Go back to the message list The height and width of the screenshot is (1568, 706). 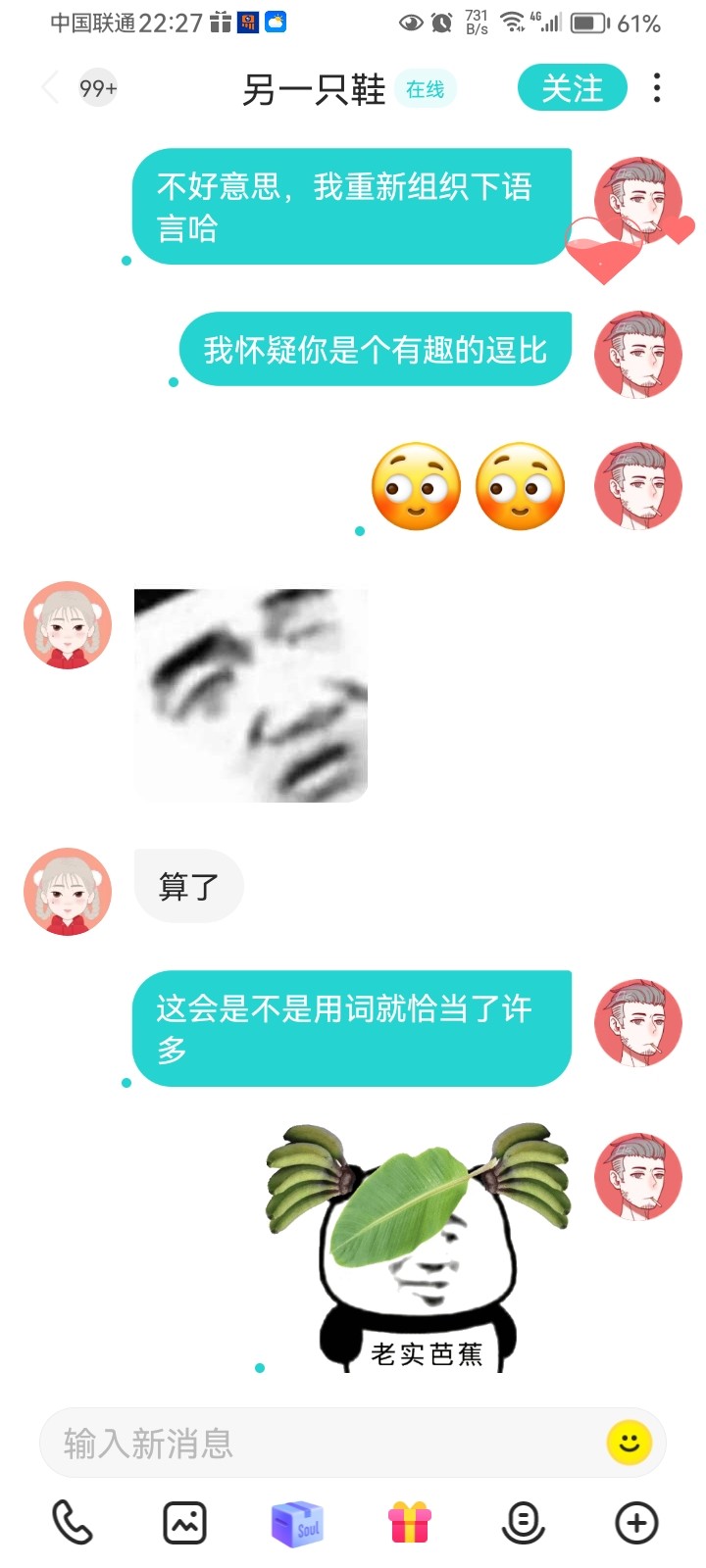click(50, 88)
